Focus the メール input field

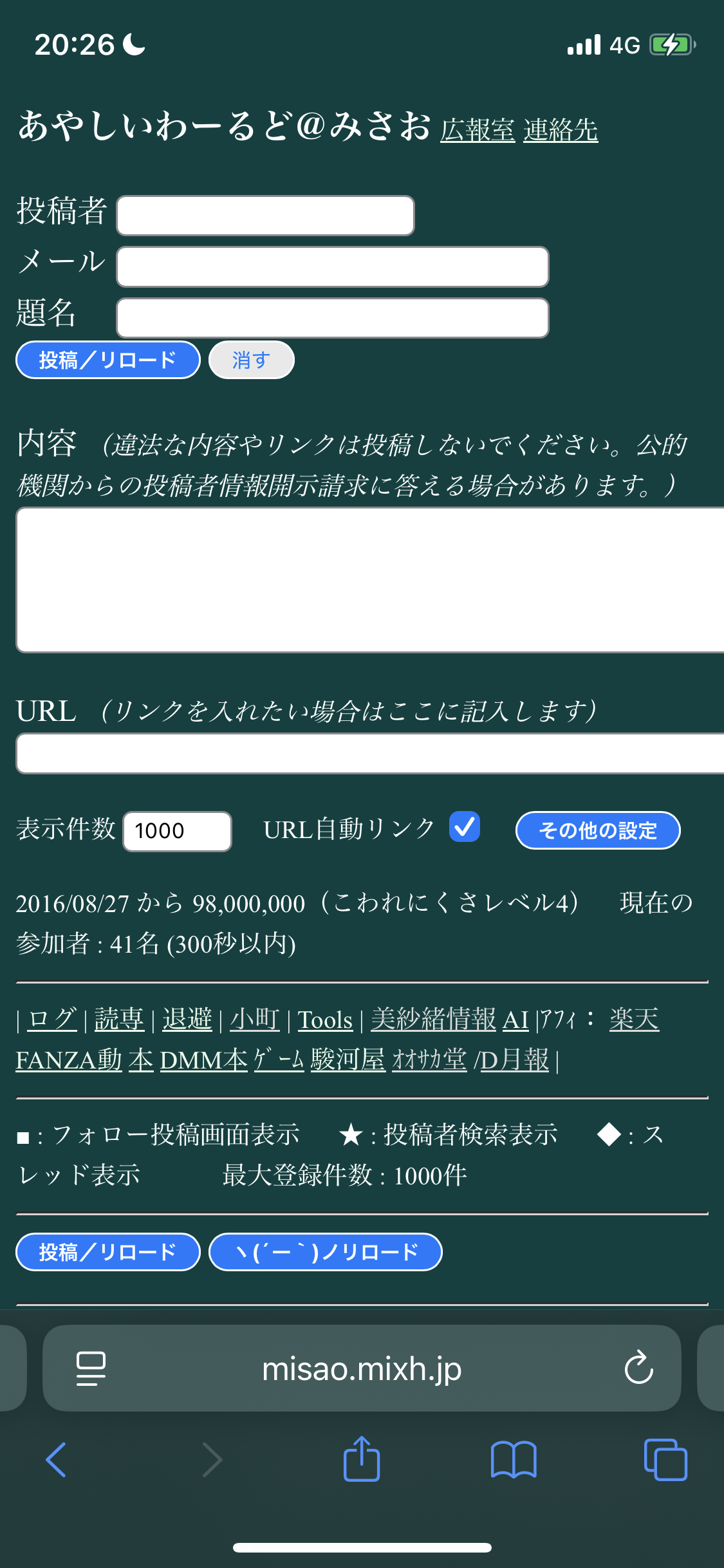(332, 266)
